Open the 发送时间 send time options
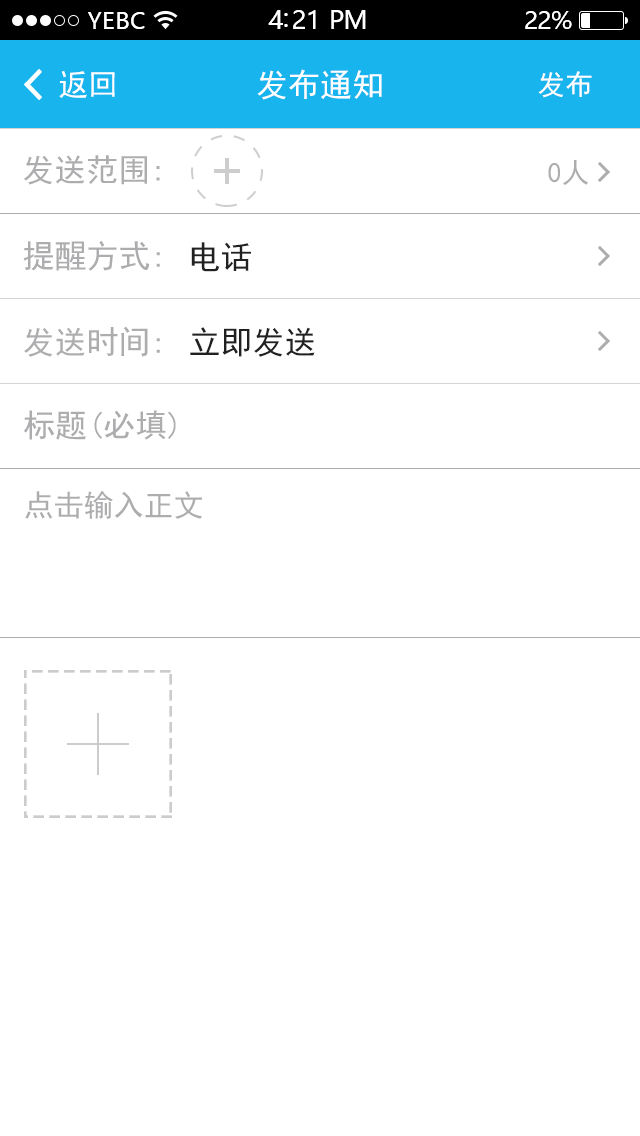640x1136 pixels. pyautogui.click(x=320, y=342)
